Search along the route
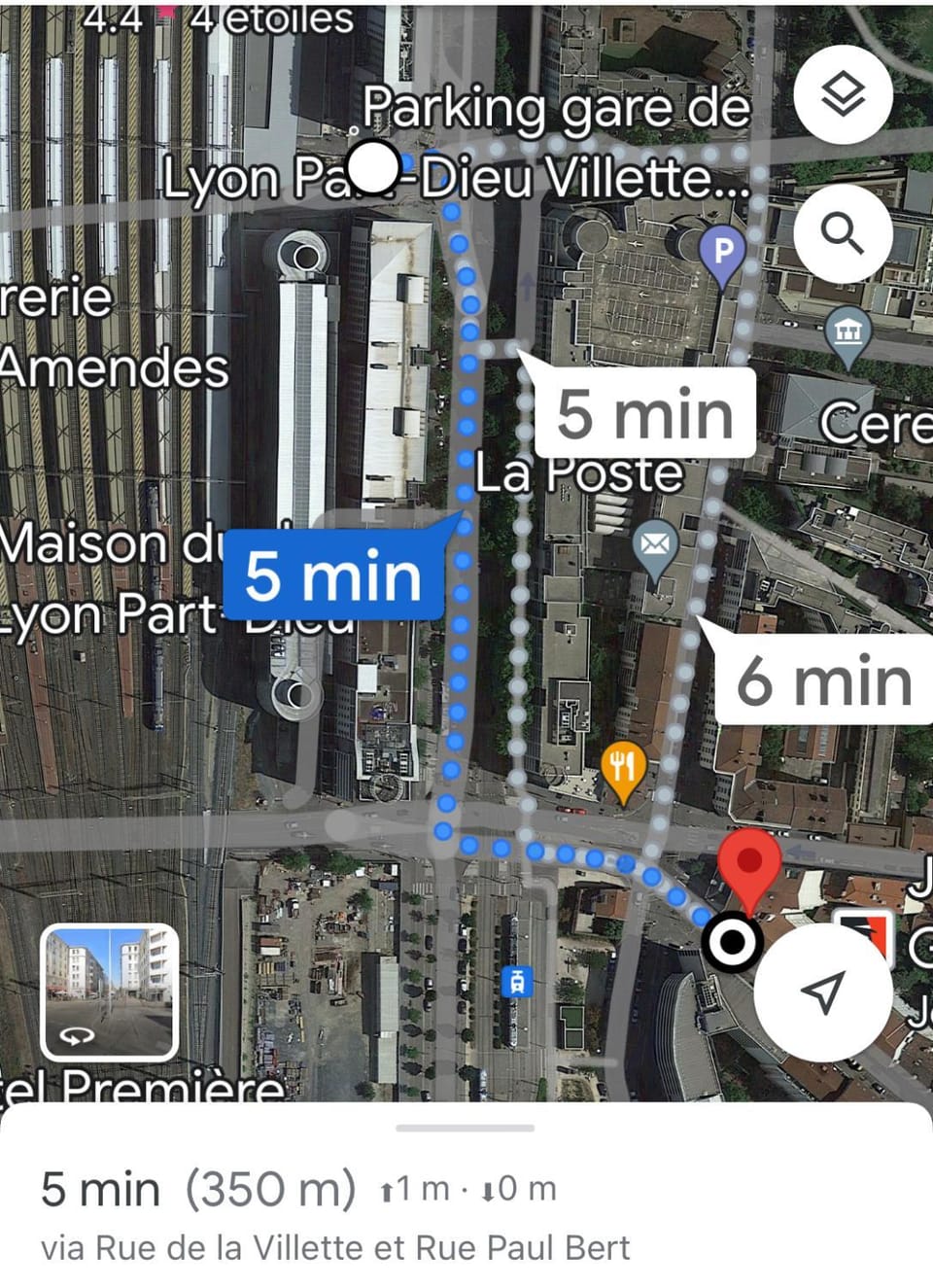 [x=842, y=233]
